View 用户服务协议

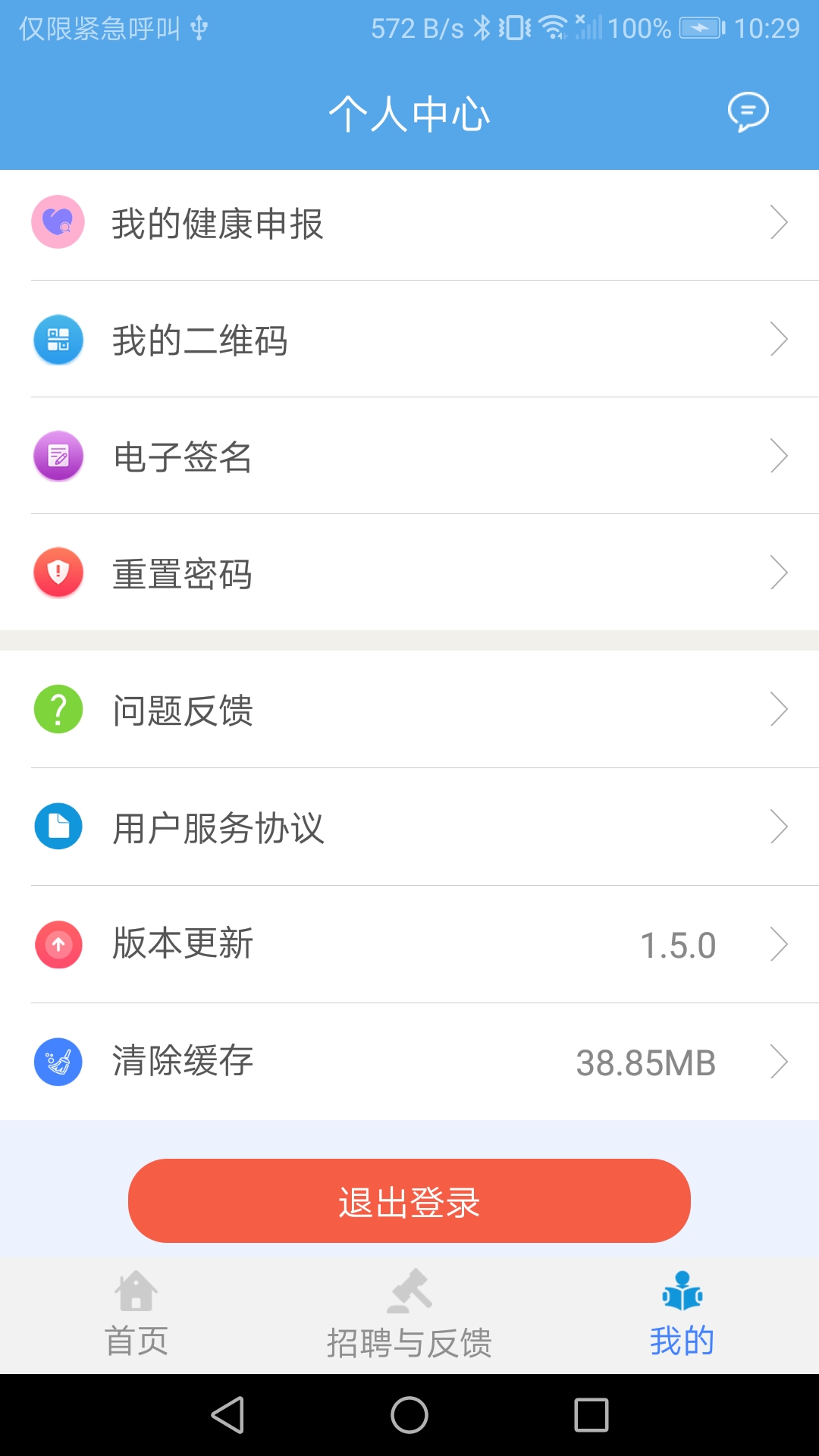point(409,827)
